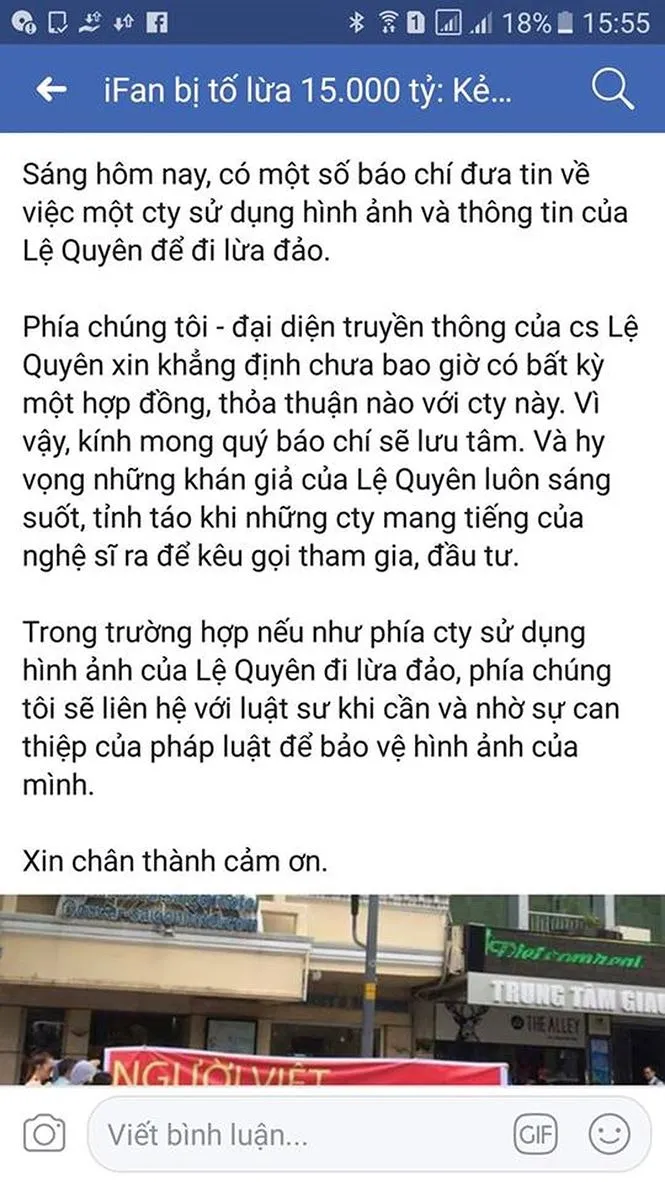The height and width of the screenshot is (1182, 665).
Task: Open the GIF picker
Action: click(x=535, y=1133)
